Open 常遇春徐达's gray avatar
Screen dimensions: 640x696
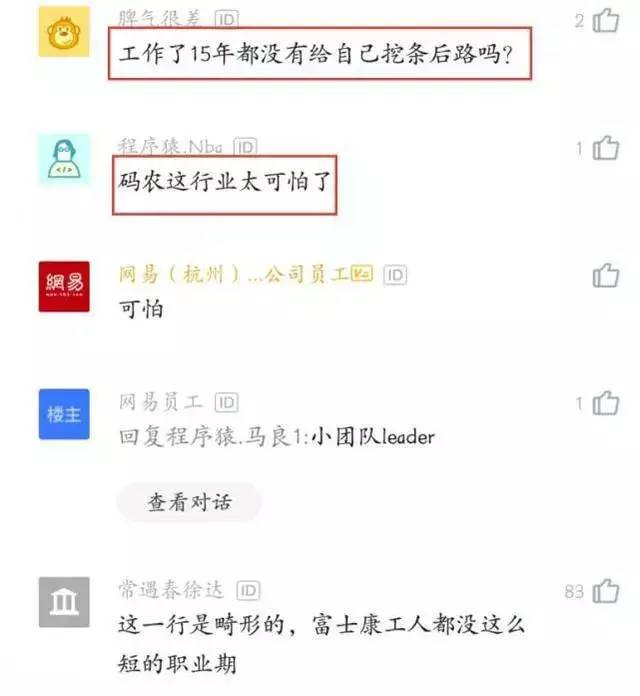click(x=64, y=602)
